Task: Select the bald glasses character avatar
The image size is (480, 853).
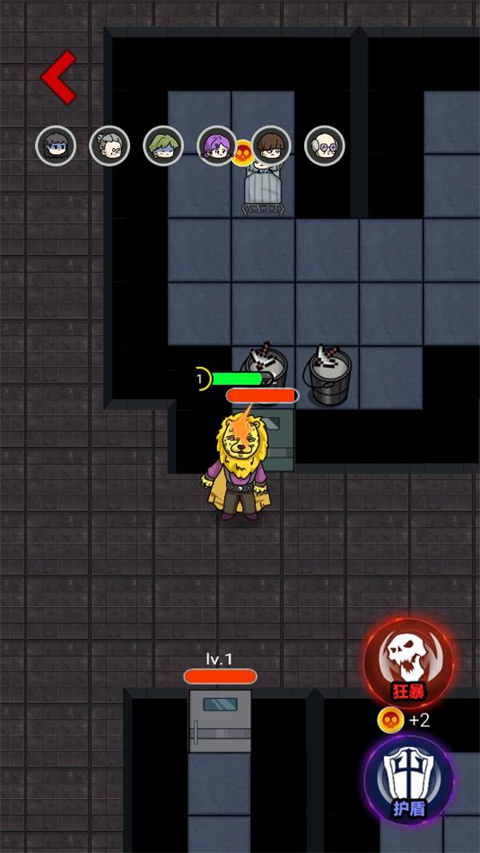Action: (x=324, y=146)
